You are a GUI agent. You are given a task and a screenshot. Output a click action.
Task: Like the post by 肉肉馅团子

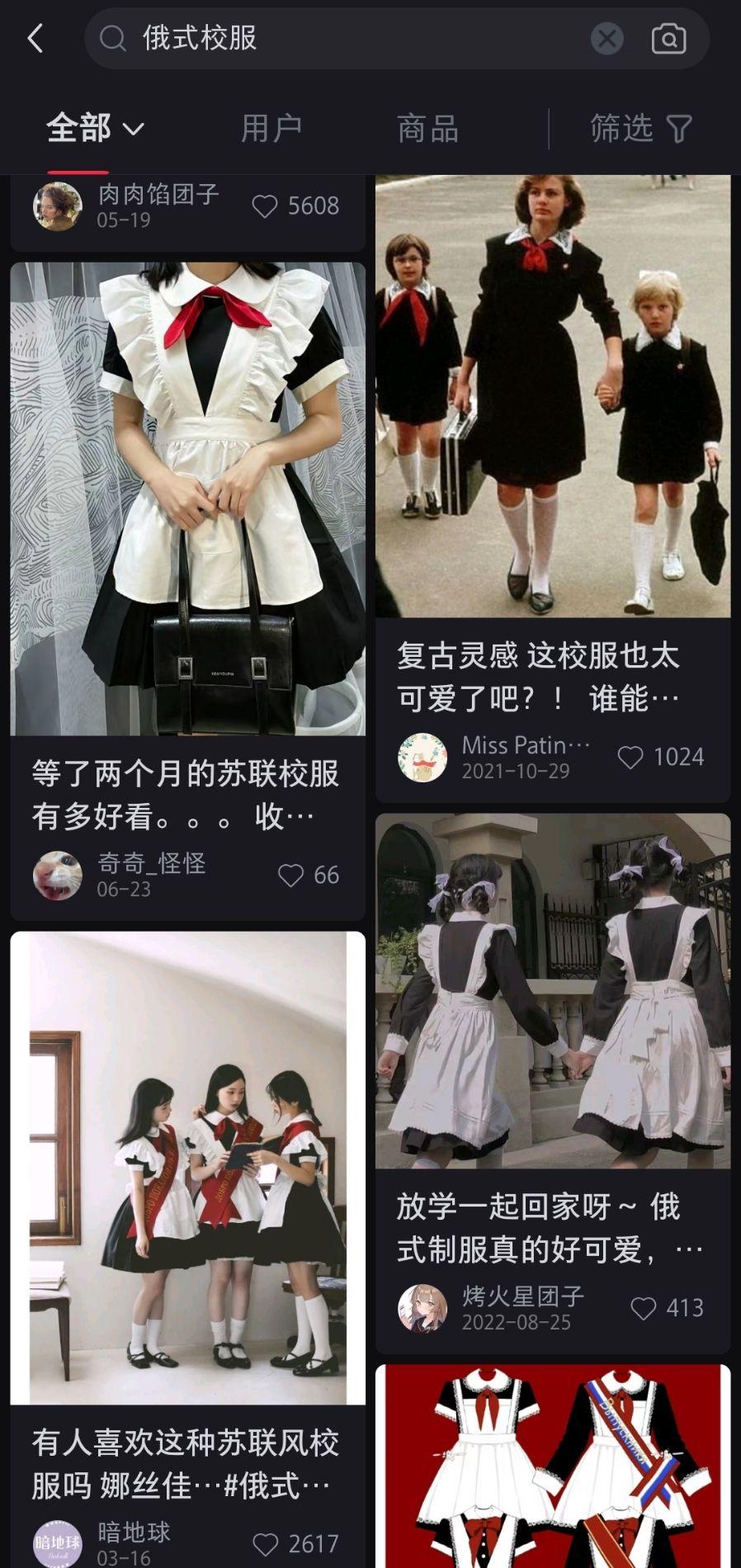click(x=295, y=205)
